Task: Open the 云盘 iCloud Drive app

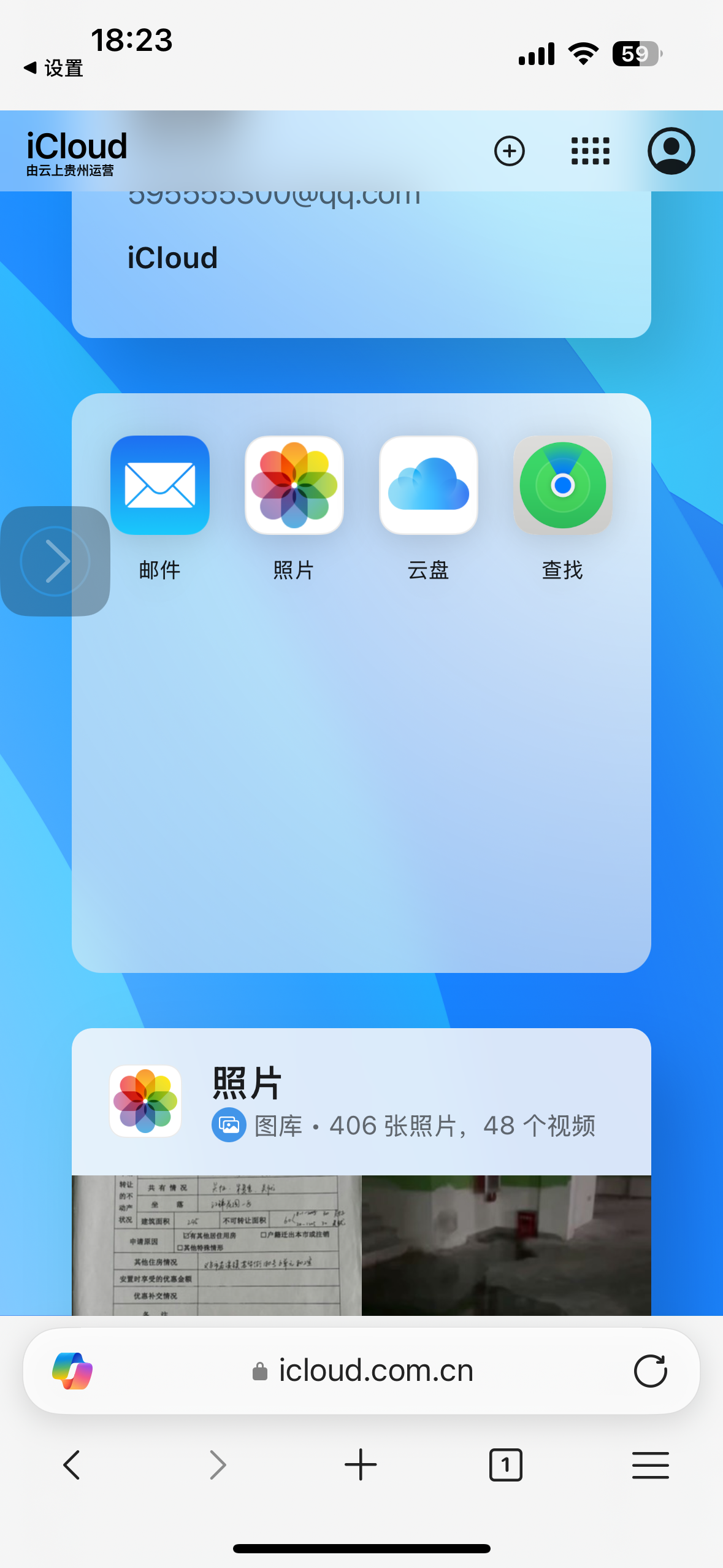Action: (428, 485)
